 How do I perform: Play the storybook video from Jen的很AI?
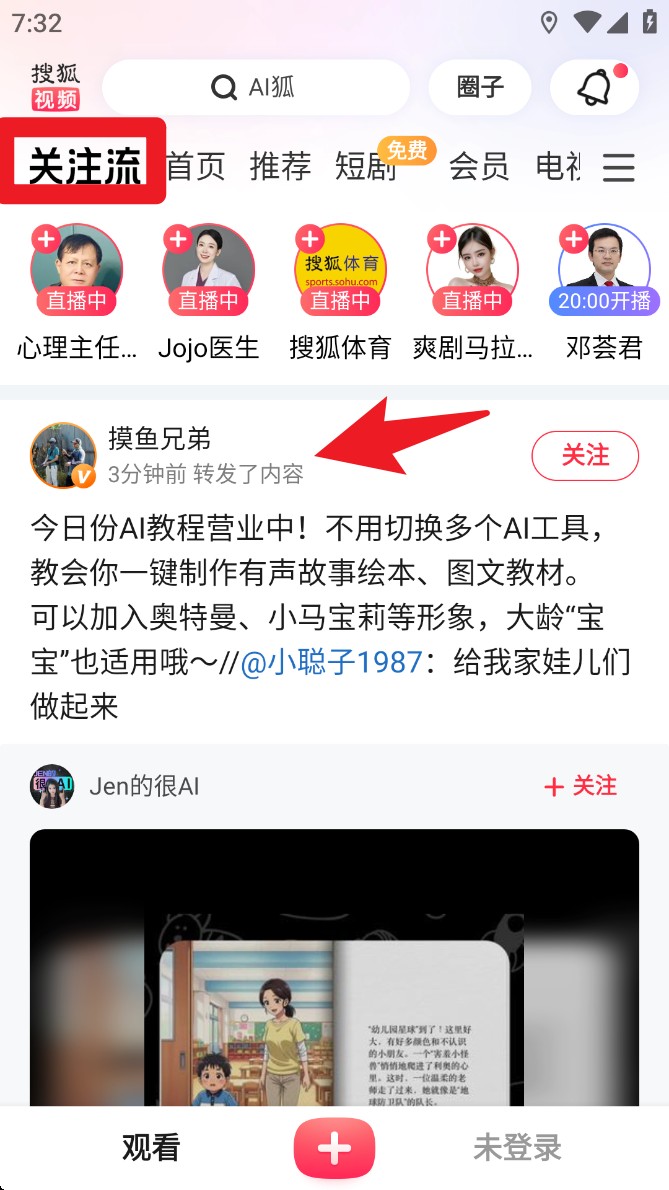[334, 966]
